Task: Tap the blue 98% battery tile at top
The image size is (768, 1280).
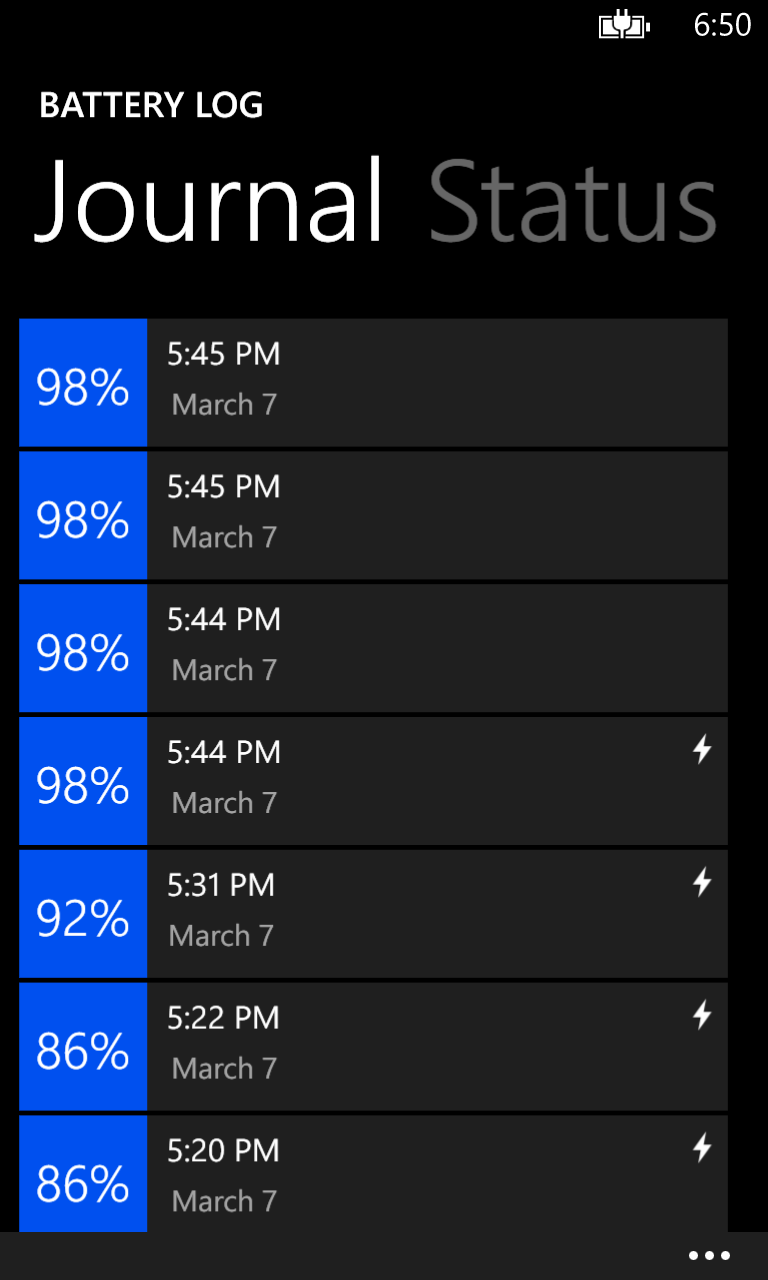Action: 82,383
